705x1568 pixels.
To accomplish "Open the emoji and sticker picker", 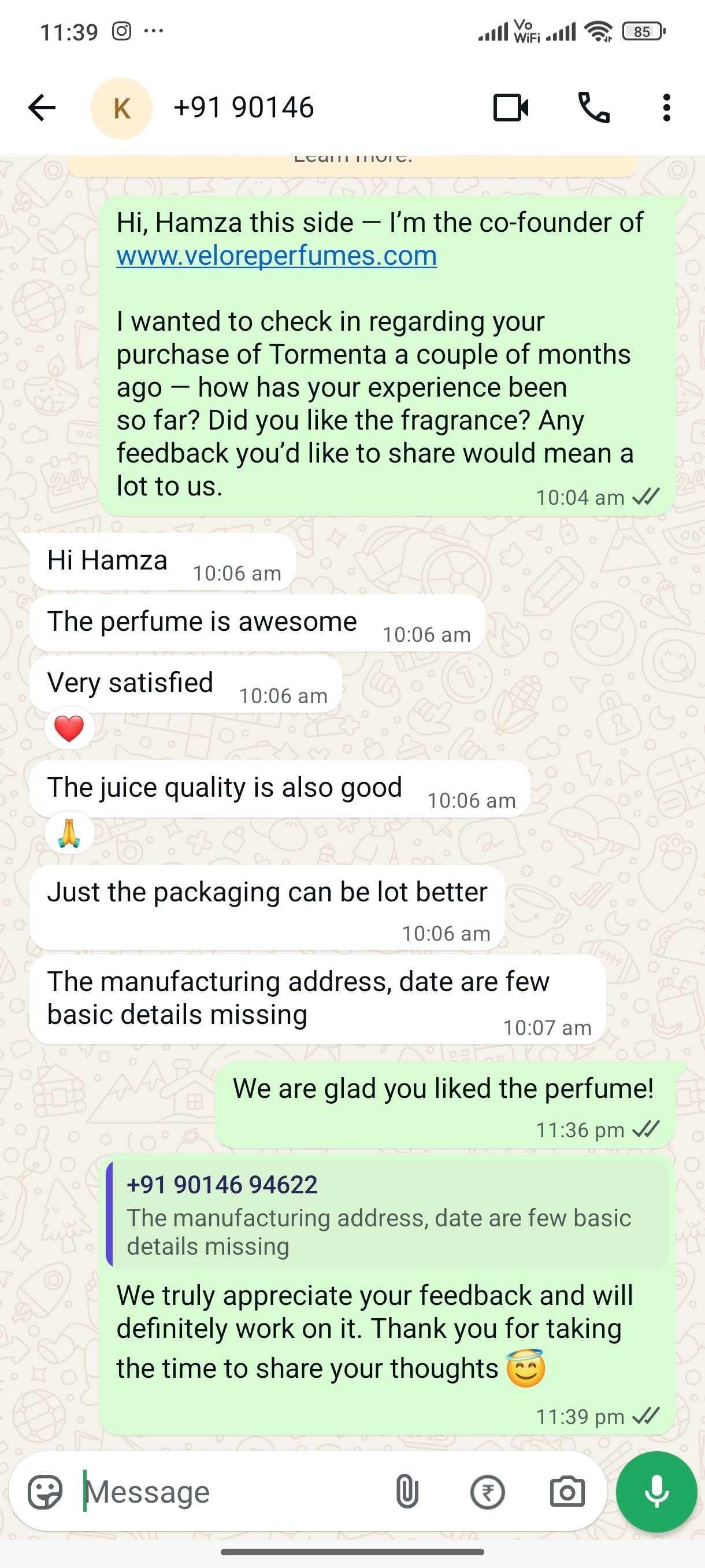I will (45, 1492).
